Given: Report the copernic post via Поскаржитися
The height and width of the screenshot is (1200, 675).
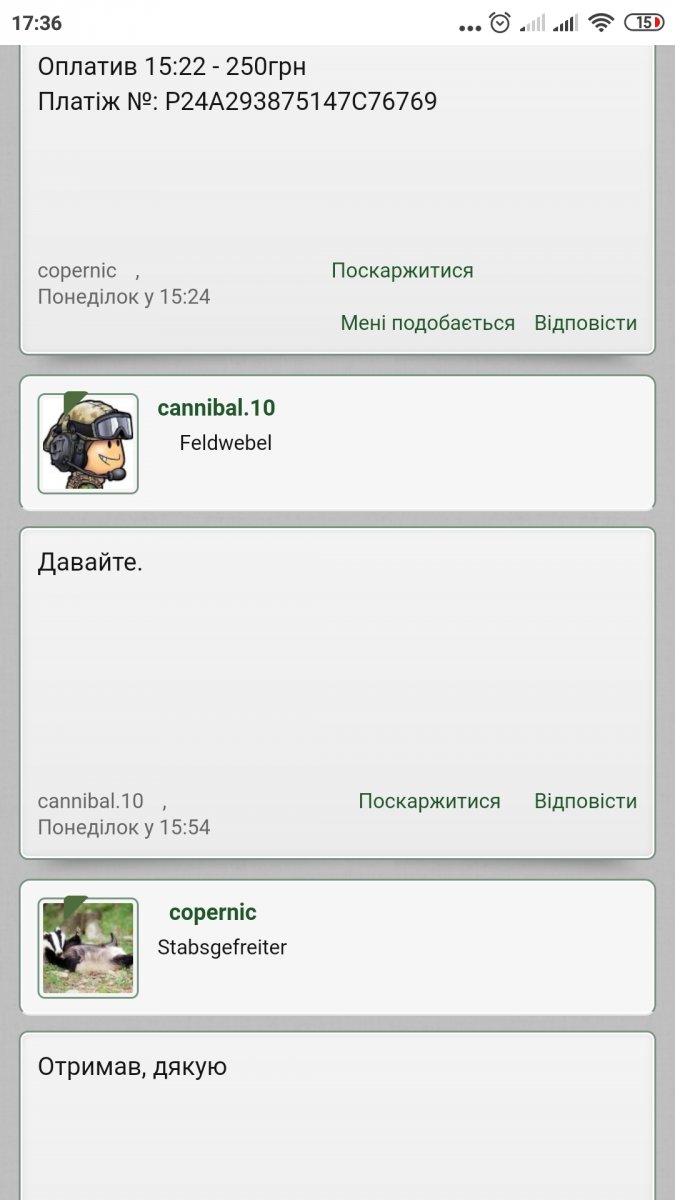Looking at the screenshot, I should [402, 270].
